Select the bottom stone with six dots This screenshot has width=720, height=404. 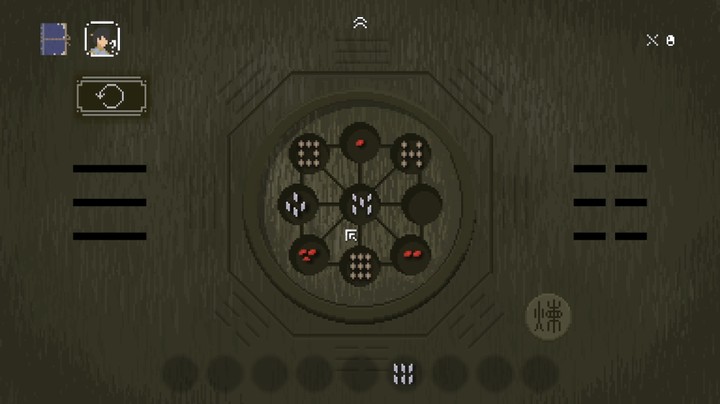pyautogui.click(x=360, y=265)
